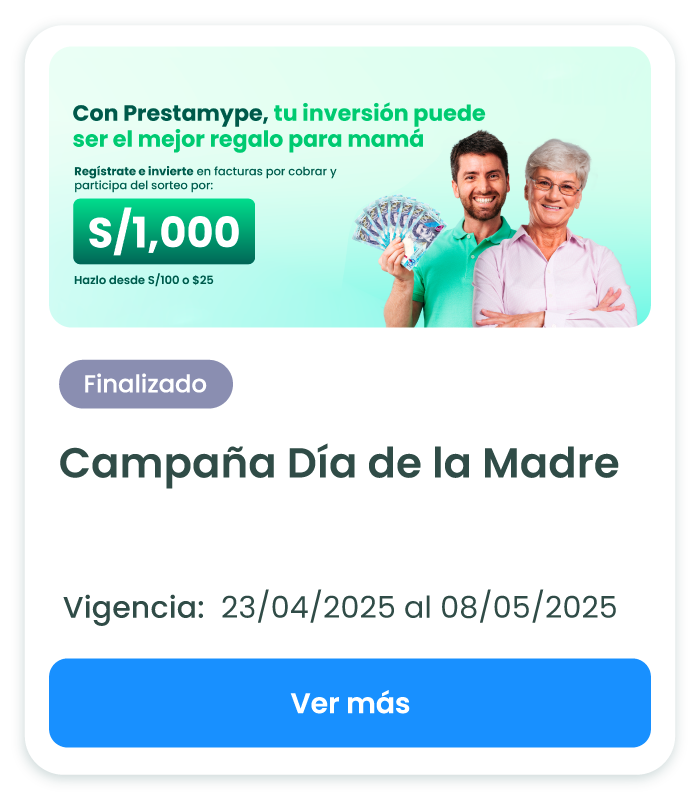The width and height of the screenshot is (700, 800).
Task: Tap the Ver más button
Action: 350,703
